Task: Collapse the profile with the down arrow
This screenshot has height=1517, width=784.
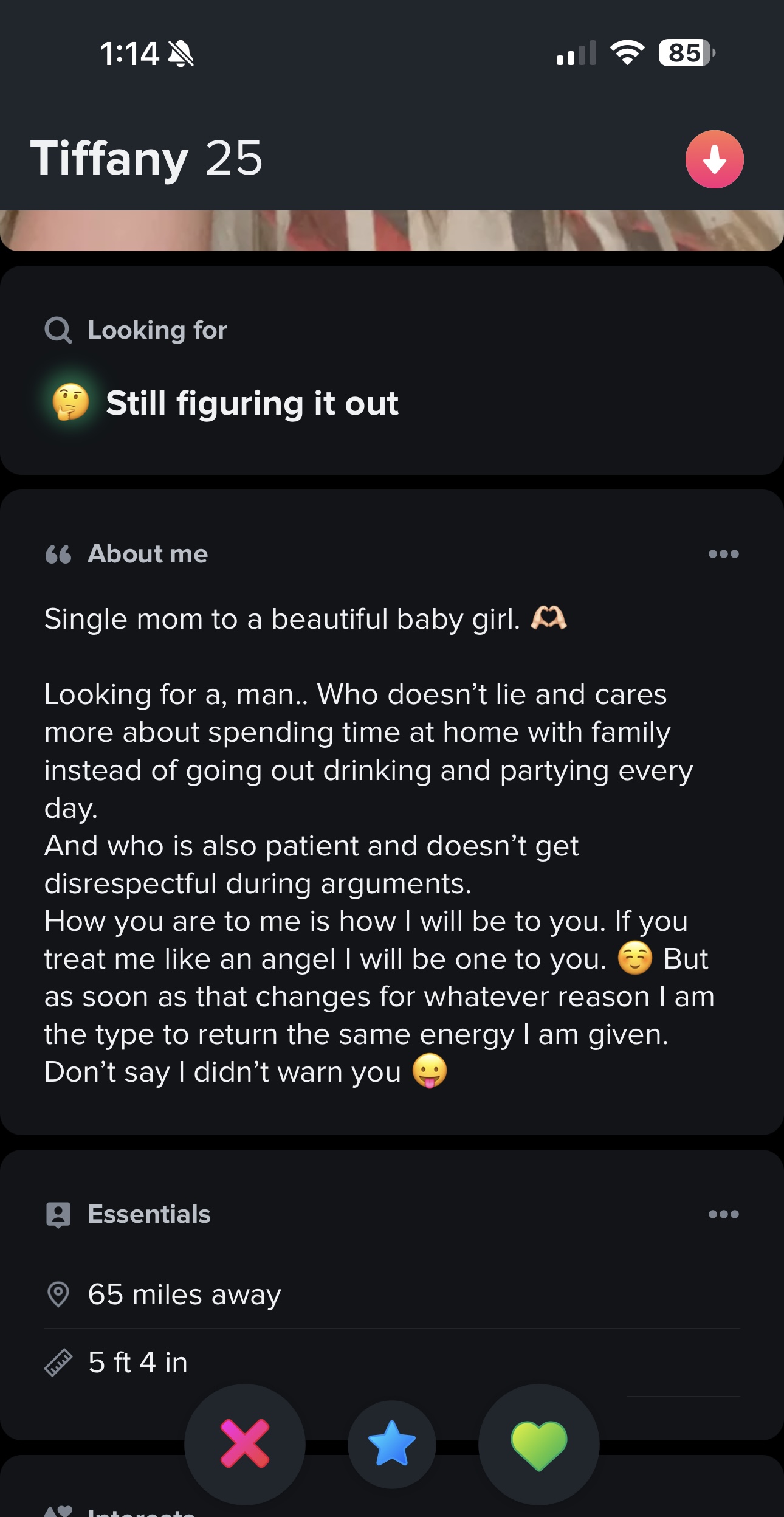Action: click(x=714, y=159)
